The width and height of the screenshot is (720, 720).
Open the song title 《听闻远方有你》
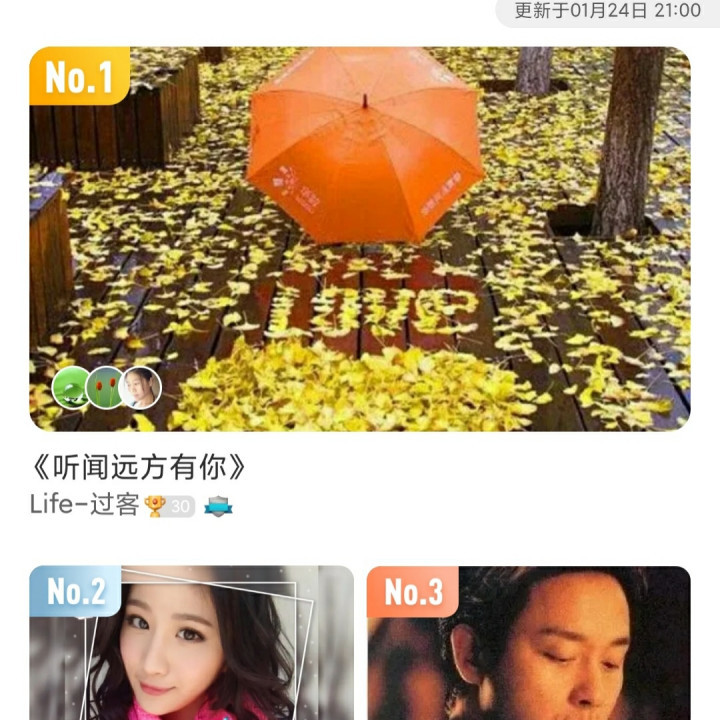(138, 467)
